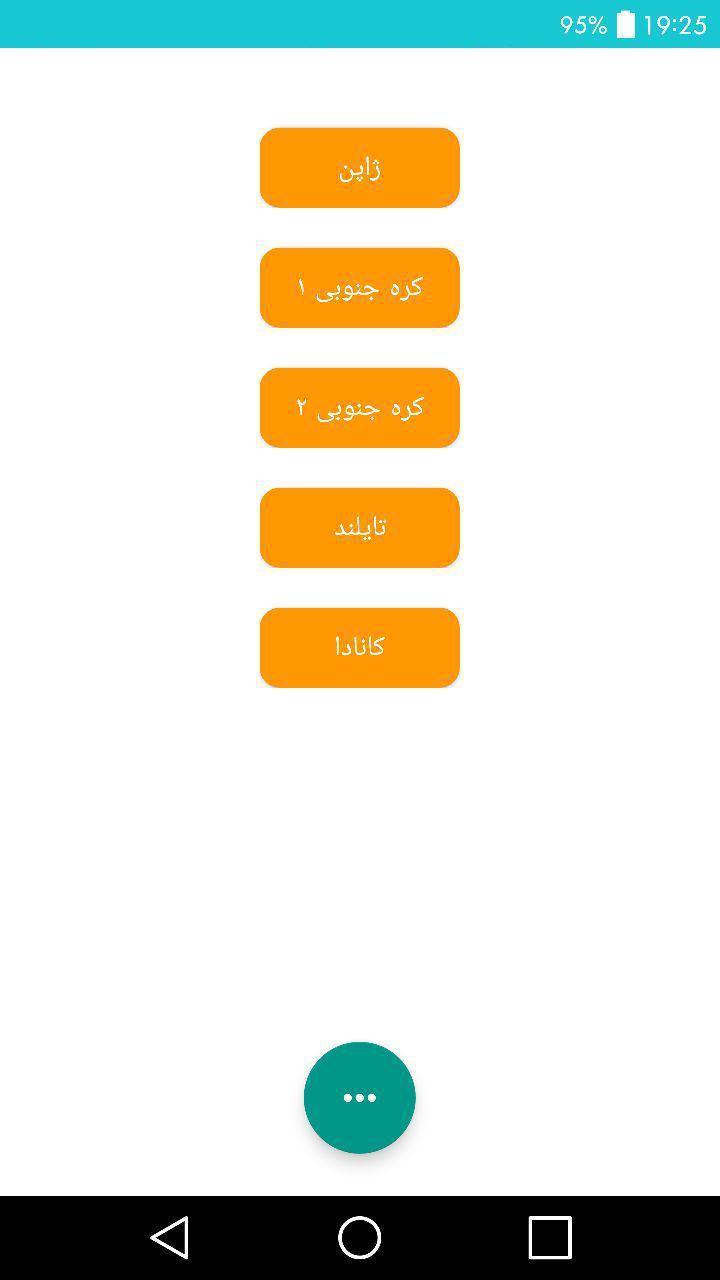The height and width of the screenshot is (1280, 720).
Task: Open the کره جنوبی ۱ option
Action: pyautogui.click(x=359, y=288)
